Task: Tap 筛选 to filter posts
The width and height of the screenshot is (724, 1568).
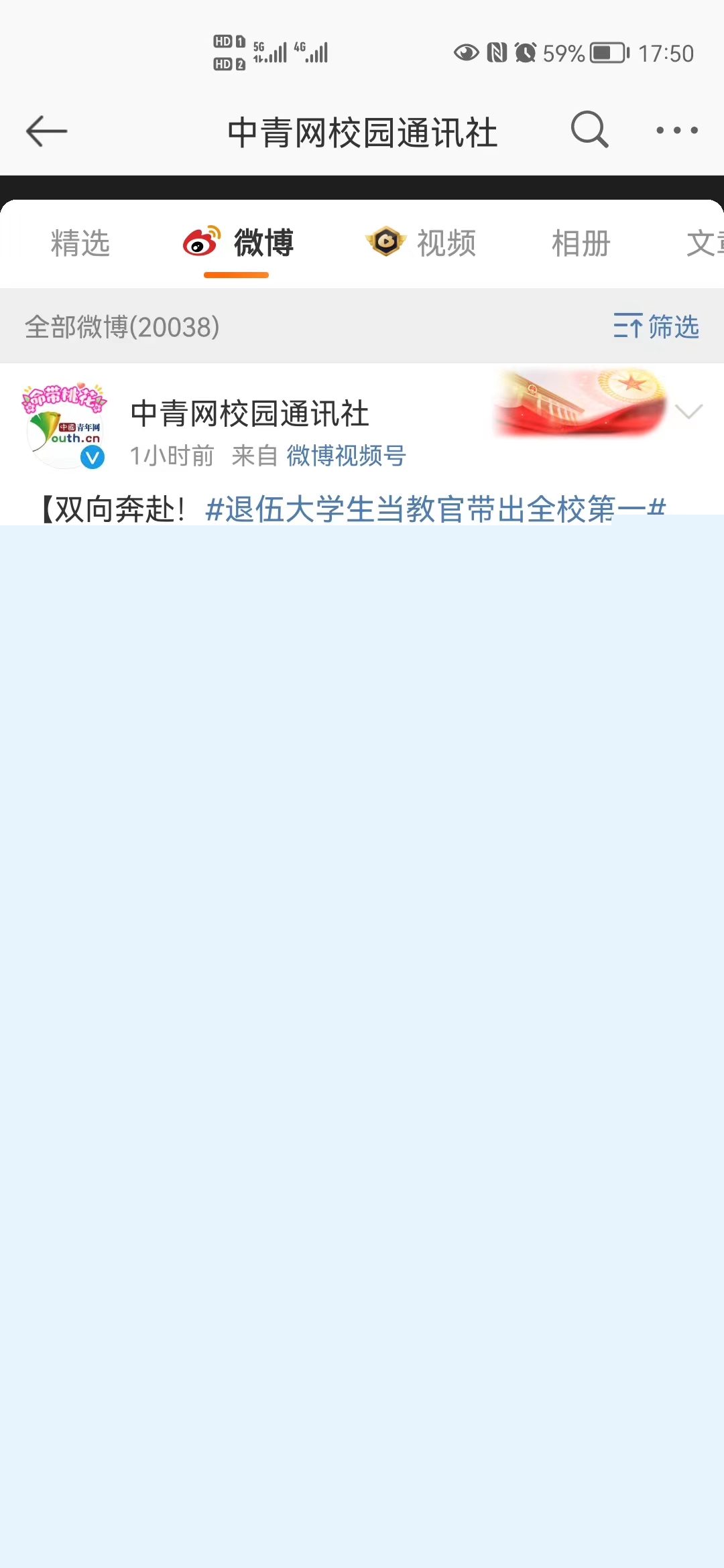Action: click(x=656, y=326)
